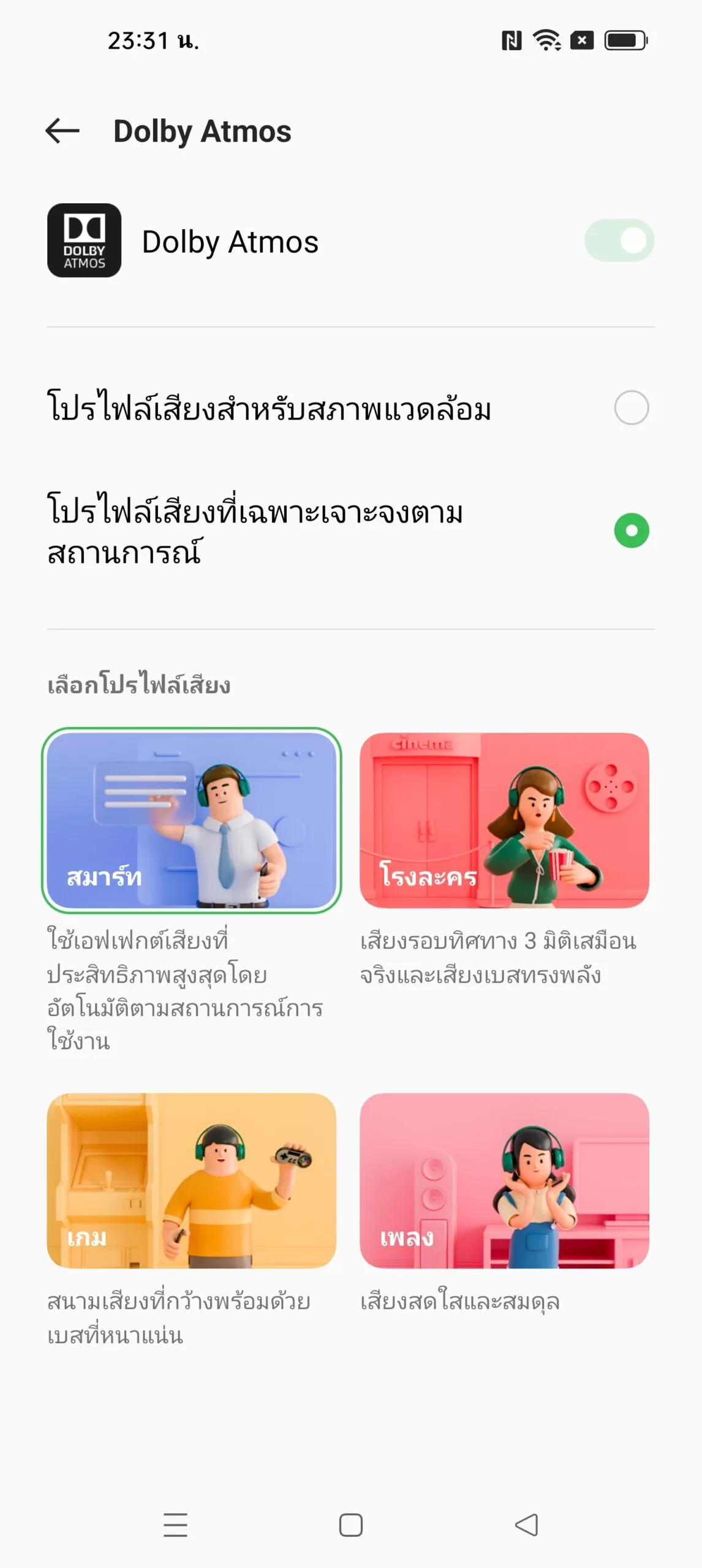Screen dimensions: 702x1568
Task: Choose the สมาร์ท sound profile card
Action: point(192,820)
